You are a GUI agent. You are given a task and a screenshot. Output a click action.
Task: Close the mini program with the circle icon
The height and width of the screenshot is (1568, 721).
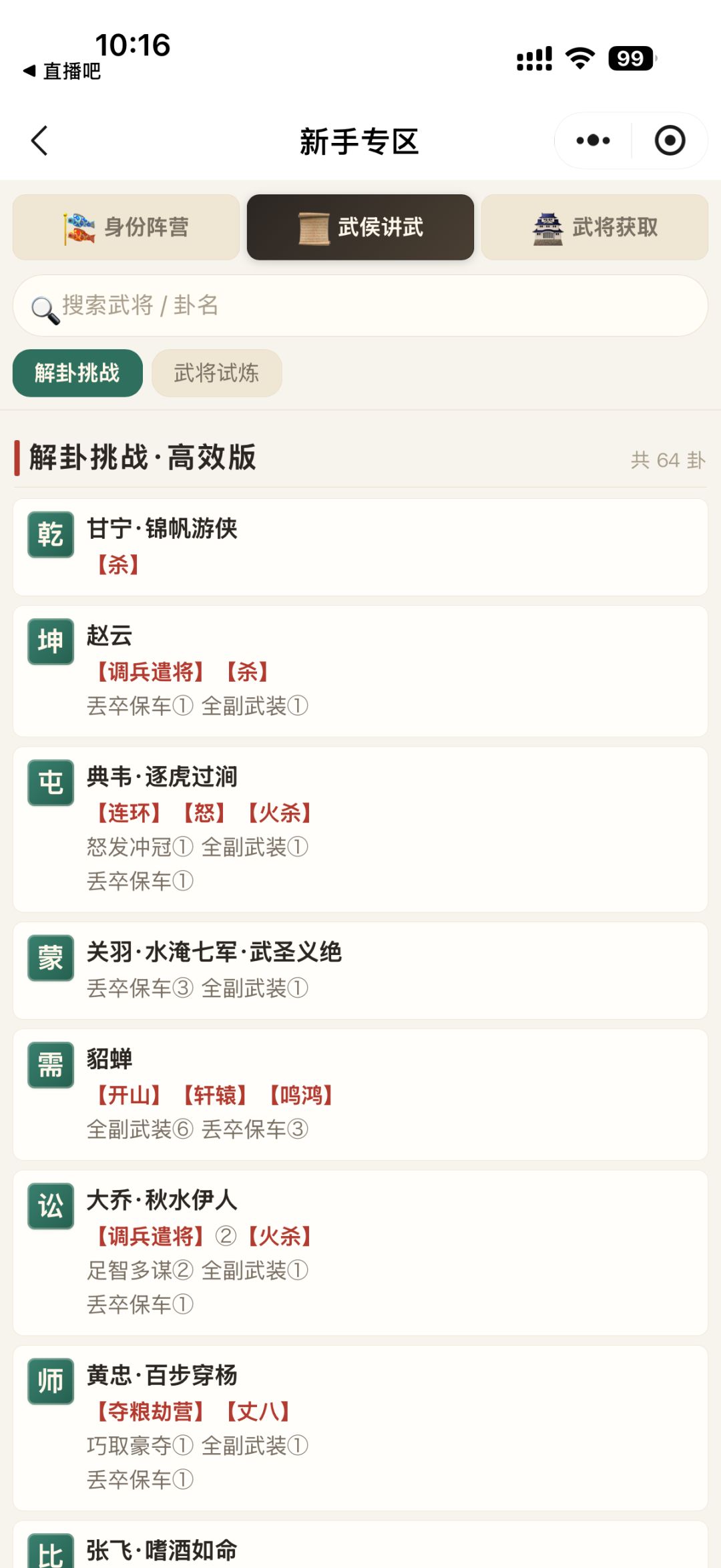coord(670,141)
